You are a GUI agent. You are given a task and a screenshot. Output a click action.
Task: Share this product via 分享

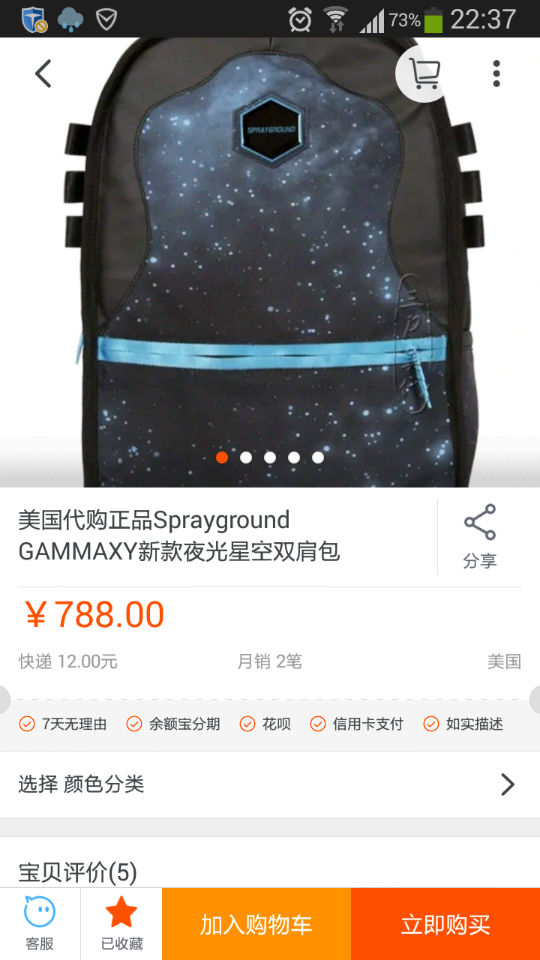point(479,536)
